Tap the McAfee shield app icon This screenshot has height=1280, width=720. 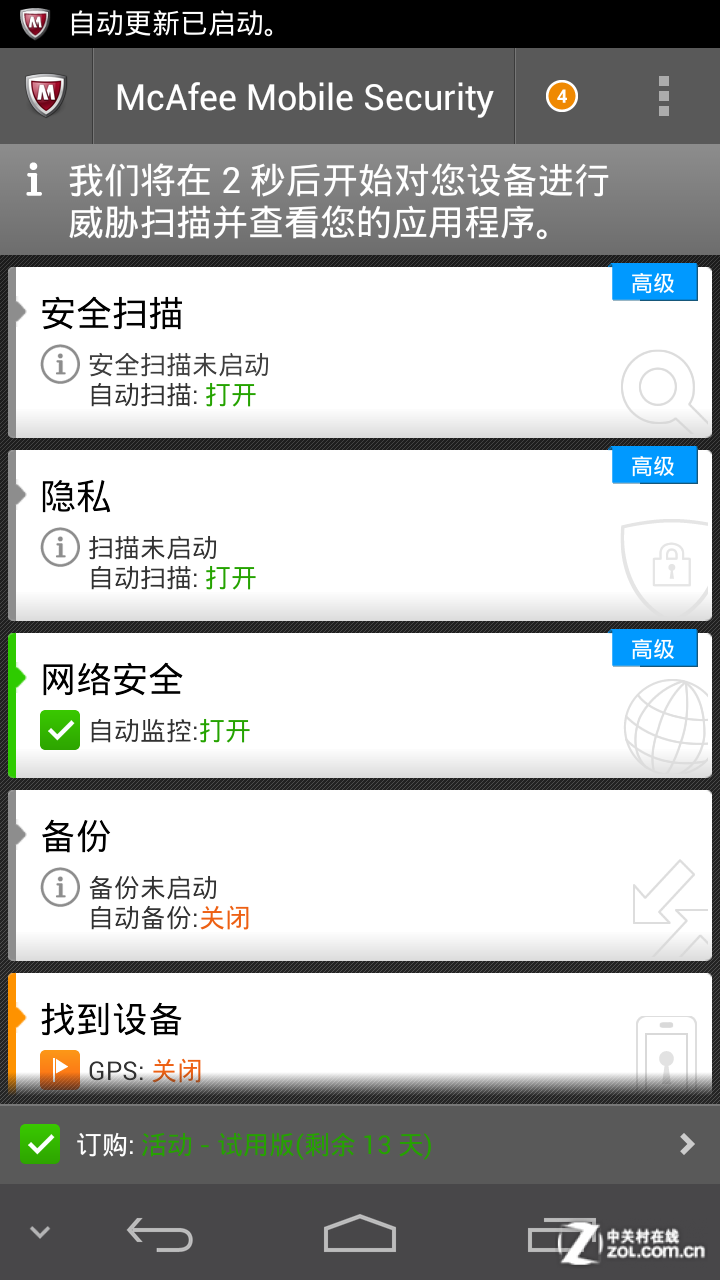(x=45, y=97)
